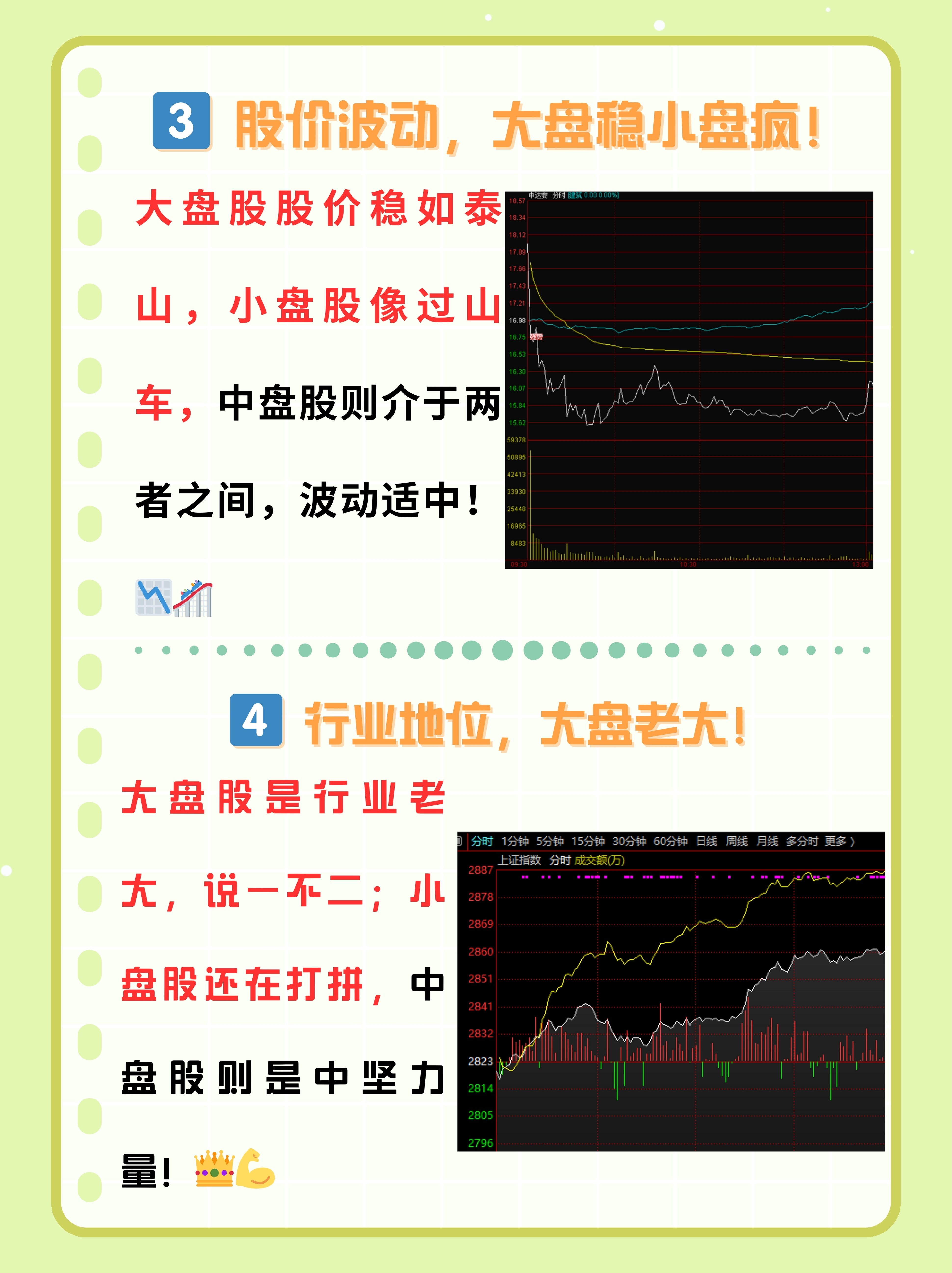Screen dimensions: 952x1273
Task: Switch to the 1分钟 chart interval
Action: tap(516, 843)
